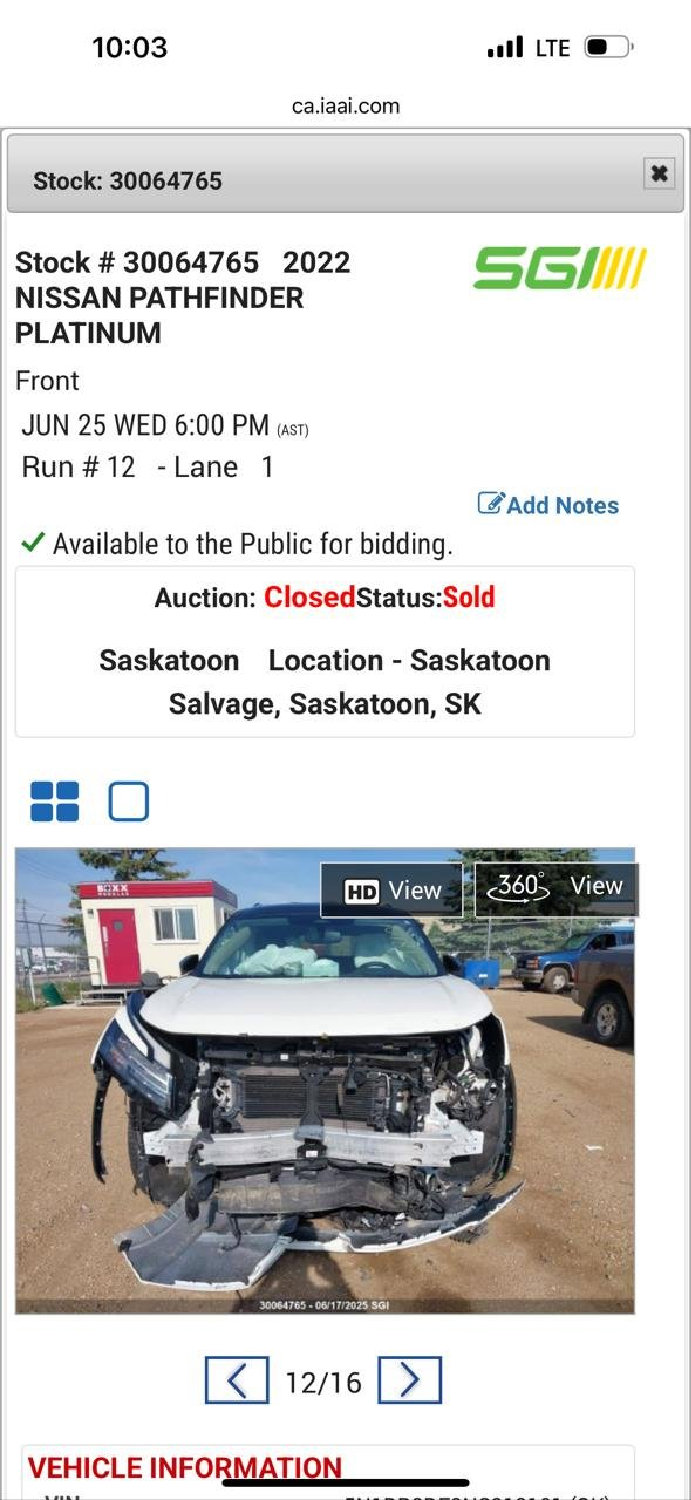This screenshot has width=691, height=1500.
Task: Close the stock details dialog
Action: click(x=658, y=173)
